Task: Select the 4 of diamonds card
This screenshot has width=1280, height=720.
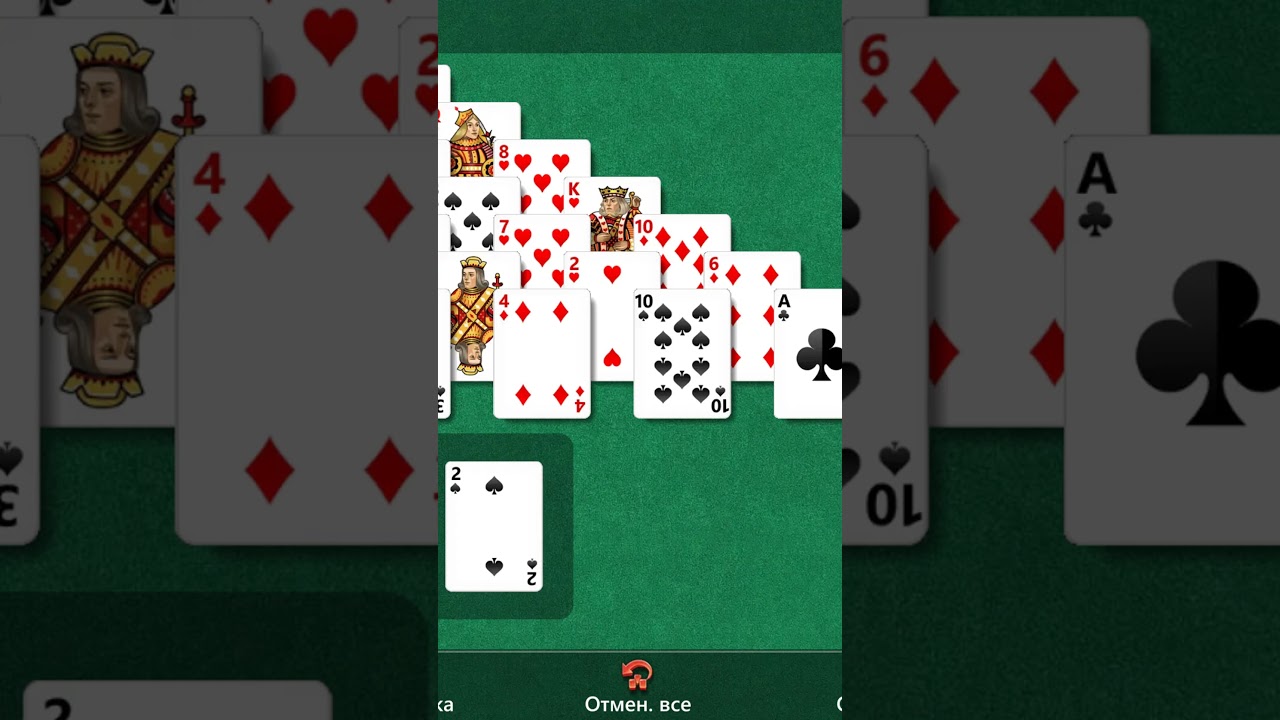Action: click(541, 353)
